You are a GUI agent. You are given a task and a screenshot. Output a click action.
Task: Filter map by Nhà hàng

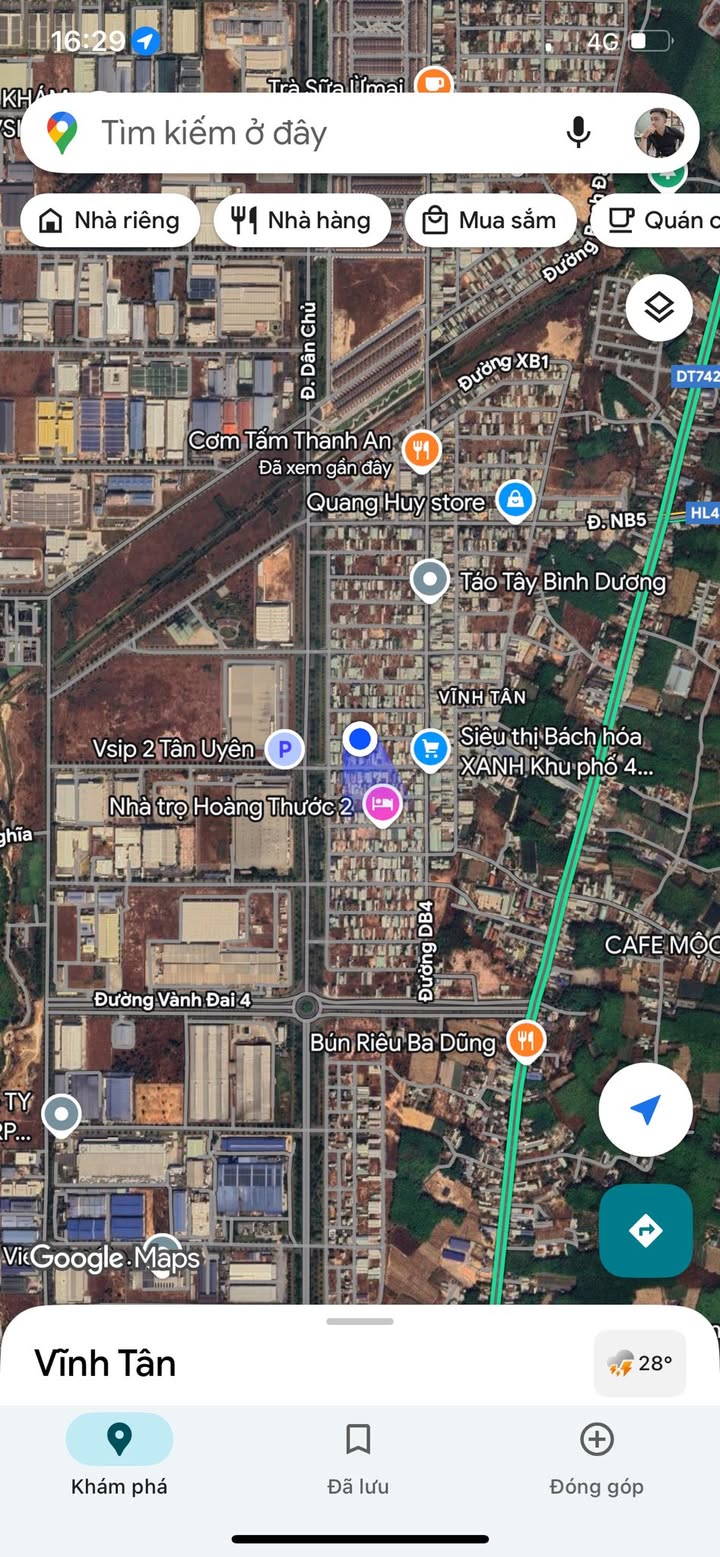pyautogui.click(x=300, y=221)
